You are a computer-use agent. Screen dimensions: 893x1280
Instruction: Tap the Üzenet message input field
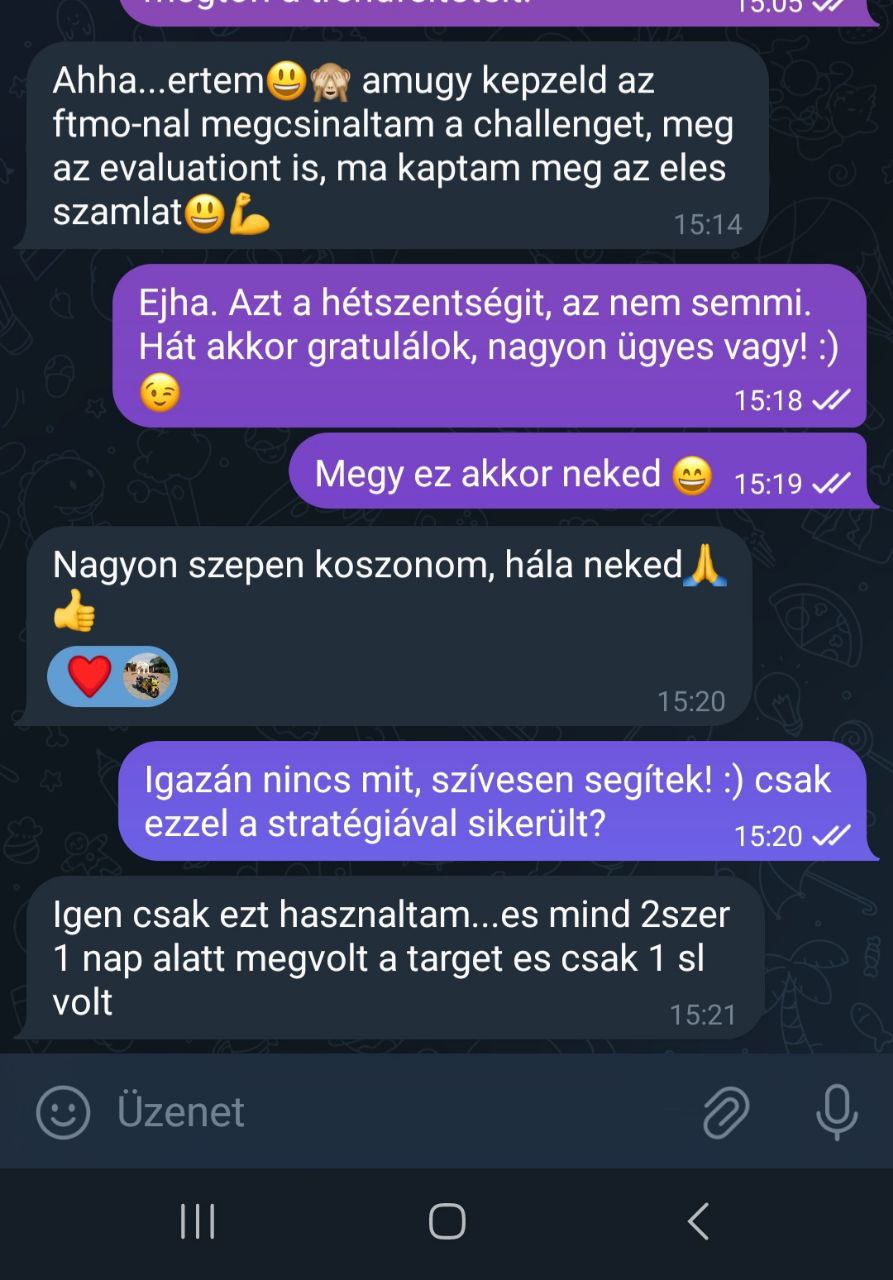tap(400, 1112)
